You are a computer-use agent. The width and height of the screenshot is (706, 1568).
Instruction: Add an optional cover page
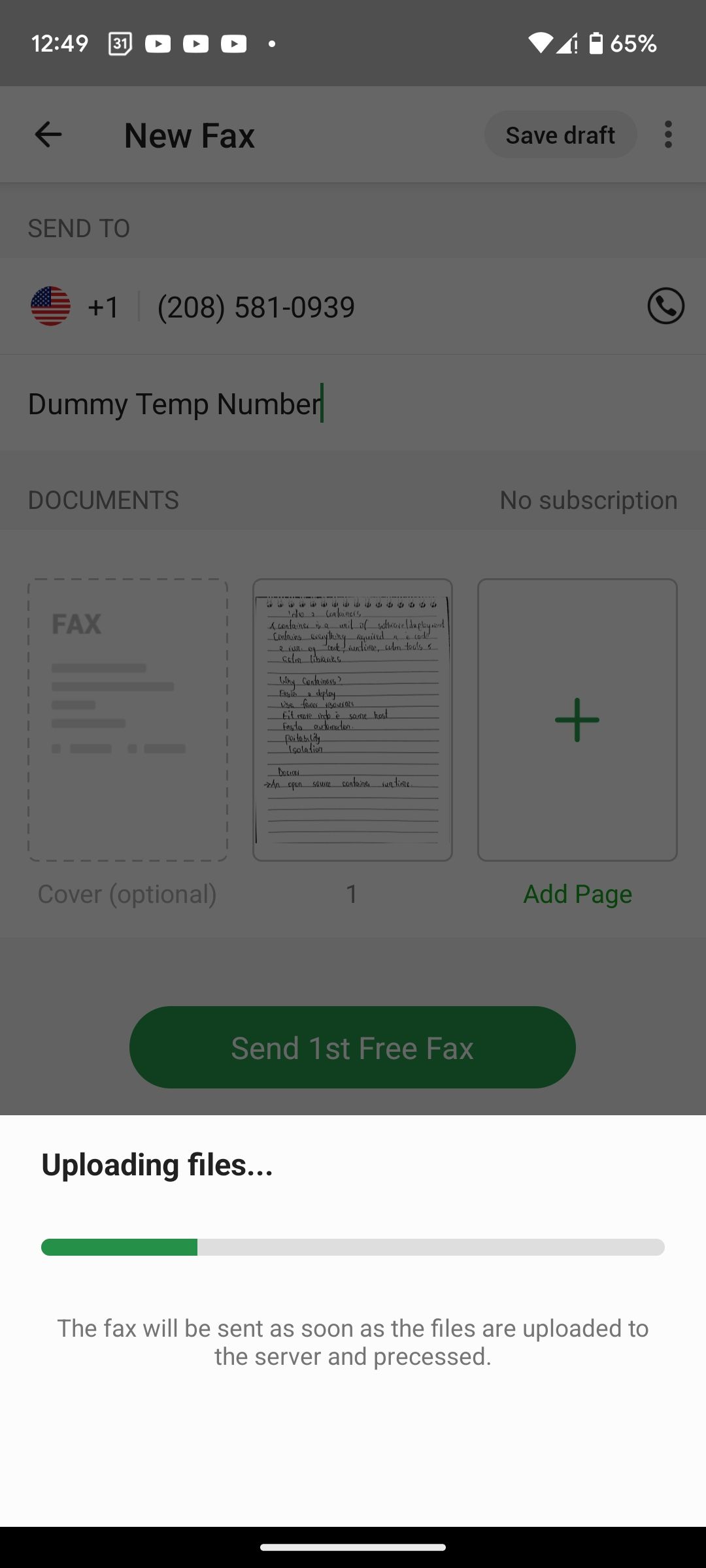pyautogui.click(x=127, y=720)
